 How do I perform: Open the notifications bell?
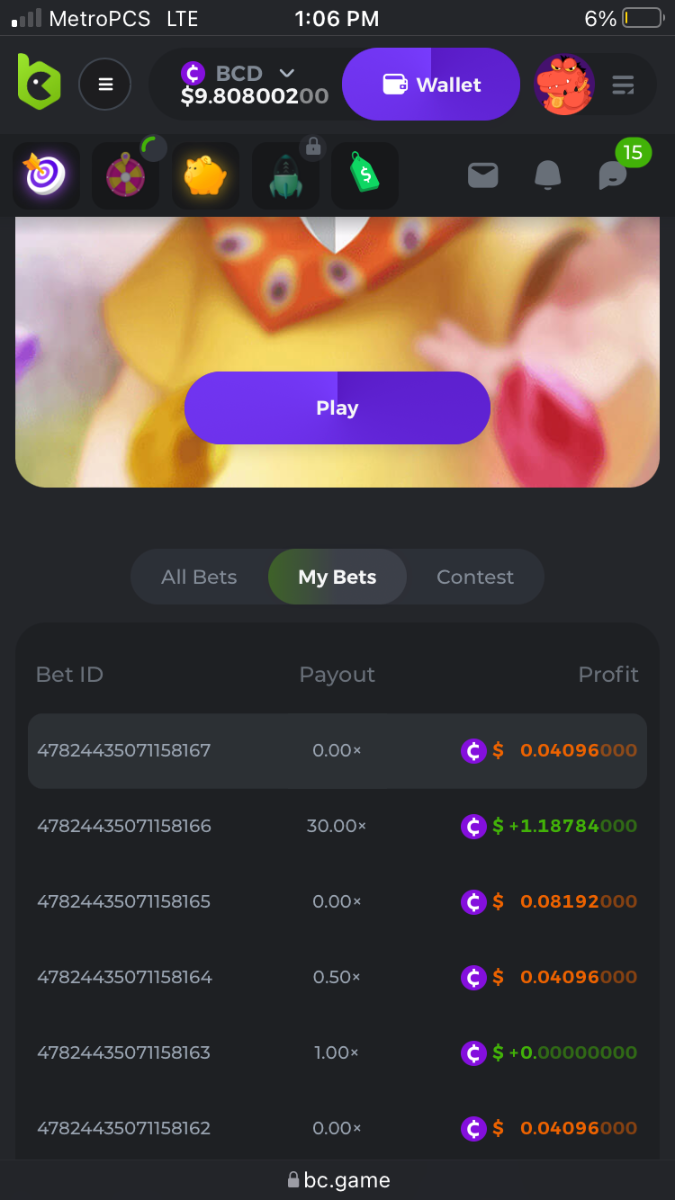547,176
